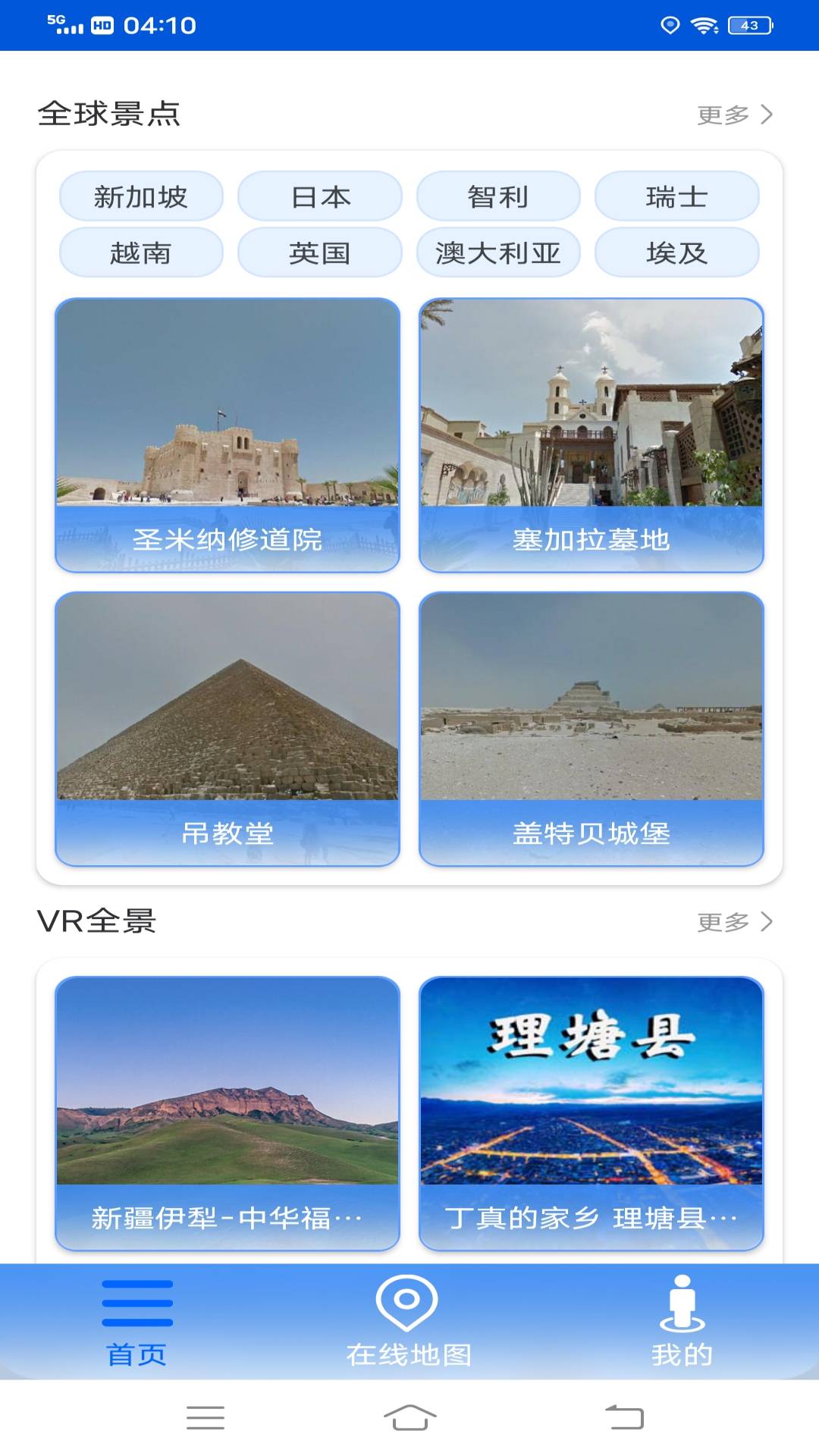819x1456 pixels.
Task: Open the 塞加拉墓地 attraction card
Action: [592, 432]
